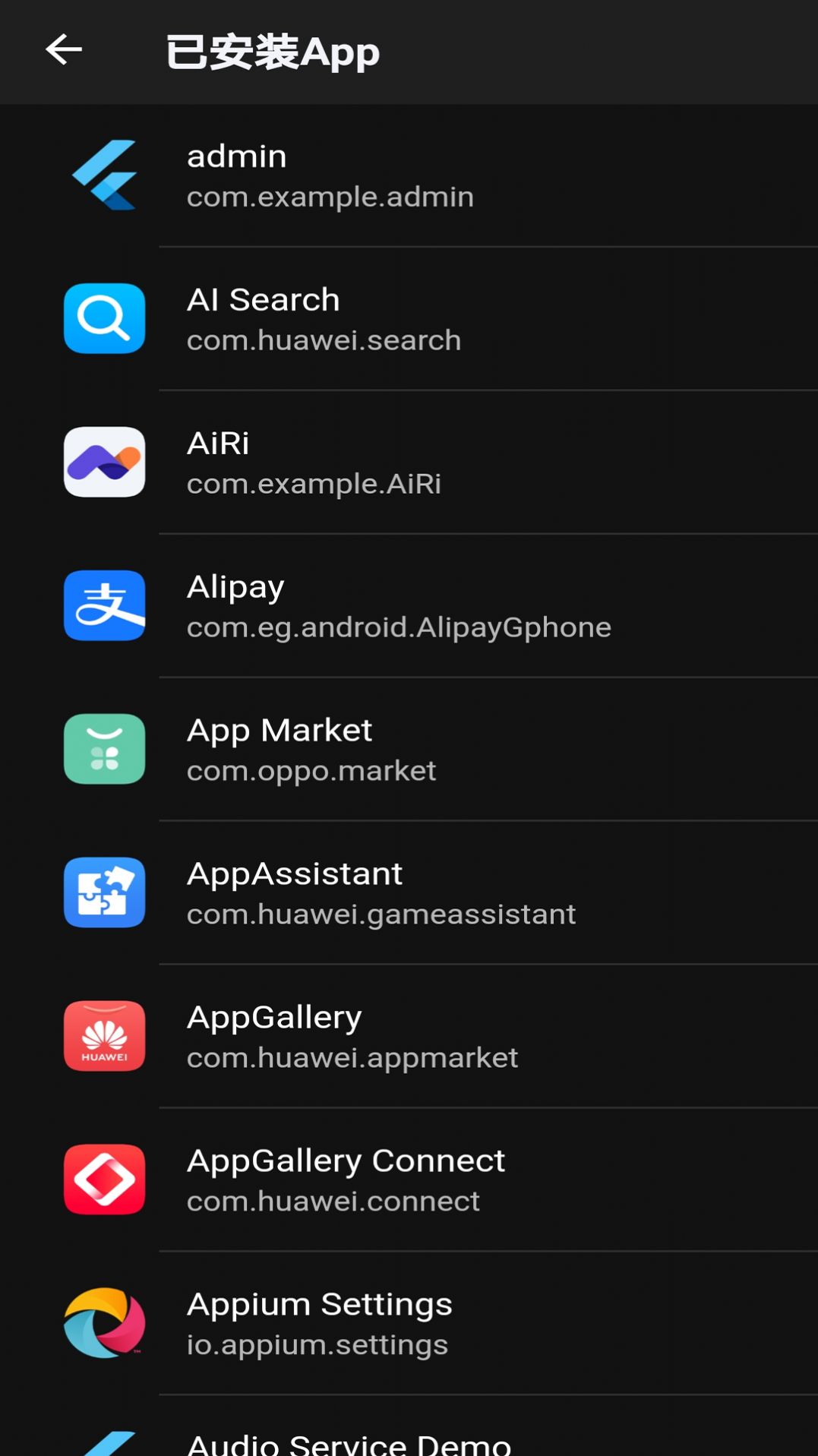Tap the AppAssistant puzzle icon
818x1456 pixels.
tap(104, 892)
